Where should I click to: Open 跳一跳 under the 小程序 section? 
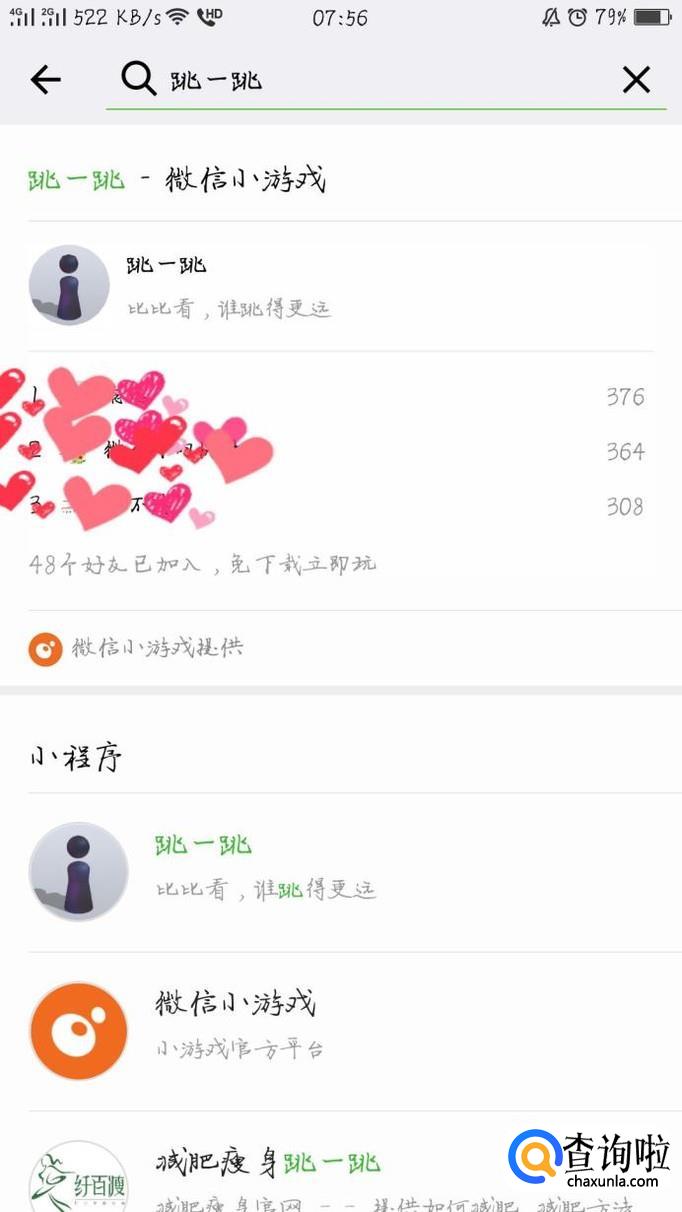pyautogui.click(x=340, y=872)
